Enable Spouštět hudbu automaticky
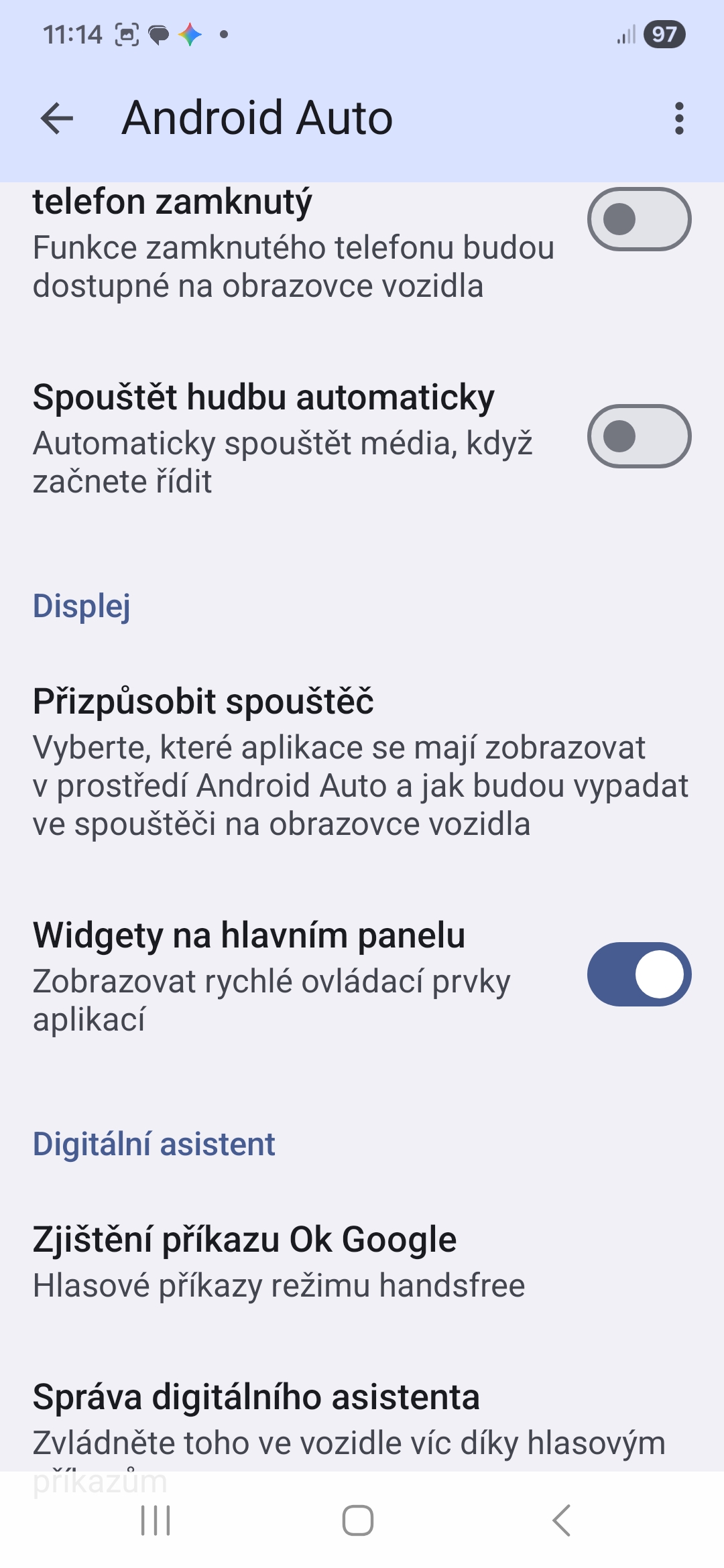This screenshot has width=724, height=1568. pos(639,436)
